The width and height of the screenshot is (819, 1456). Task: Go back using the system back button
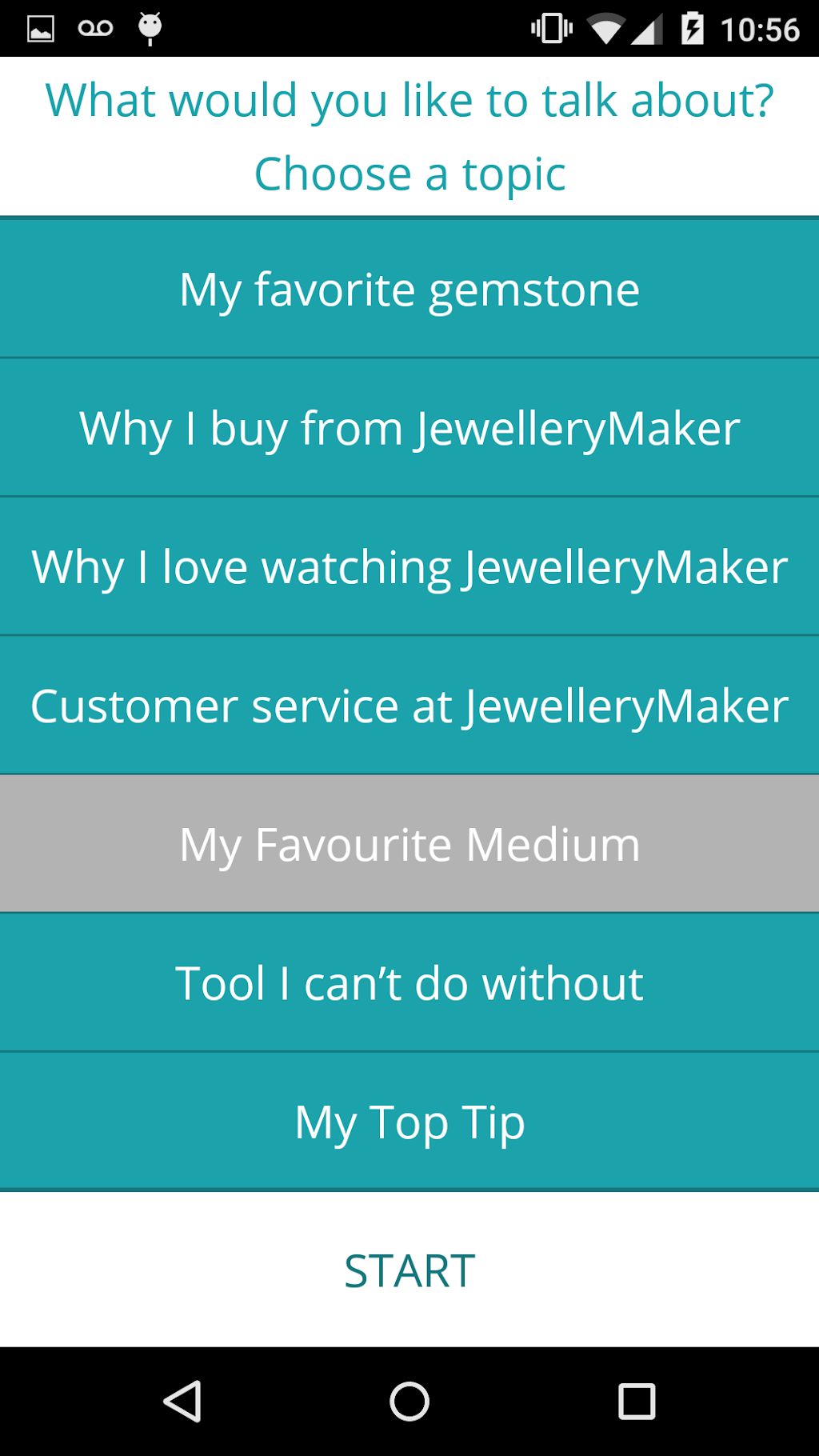click(x=182, y=1402)
